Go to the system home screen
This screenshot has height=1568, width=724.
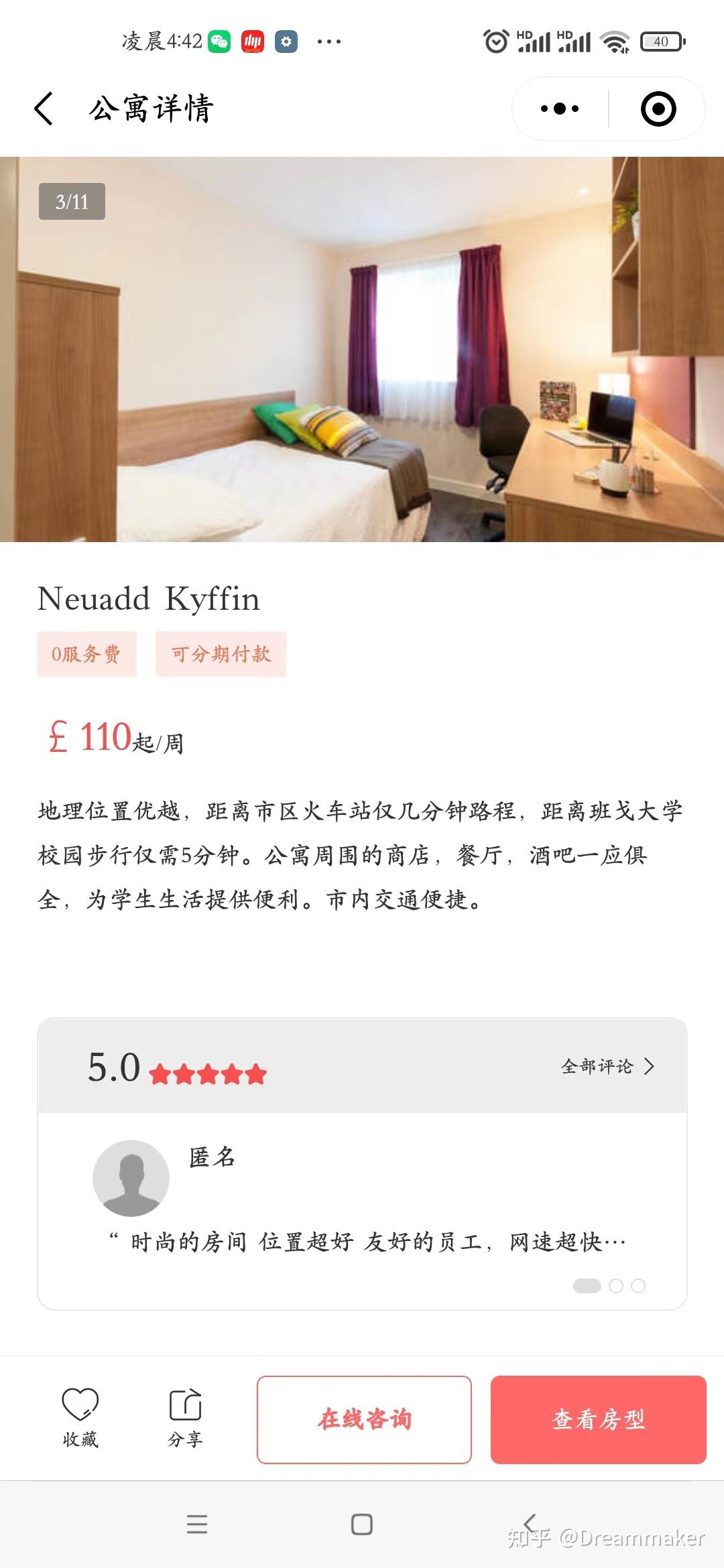362,1524
